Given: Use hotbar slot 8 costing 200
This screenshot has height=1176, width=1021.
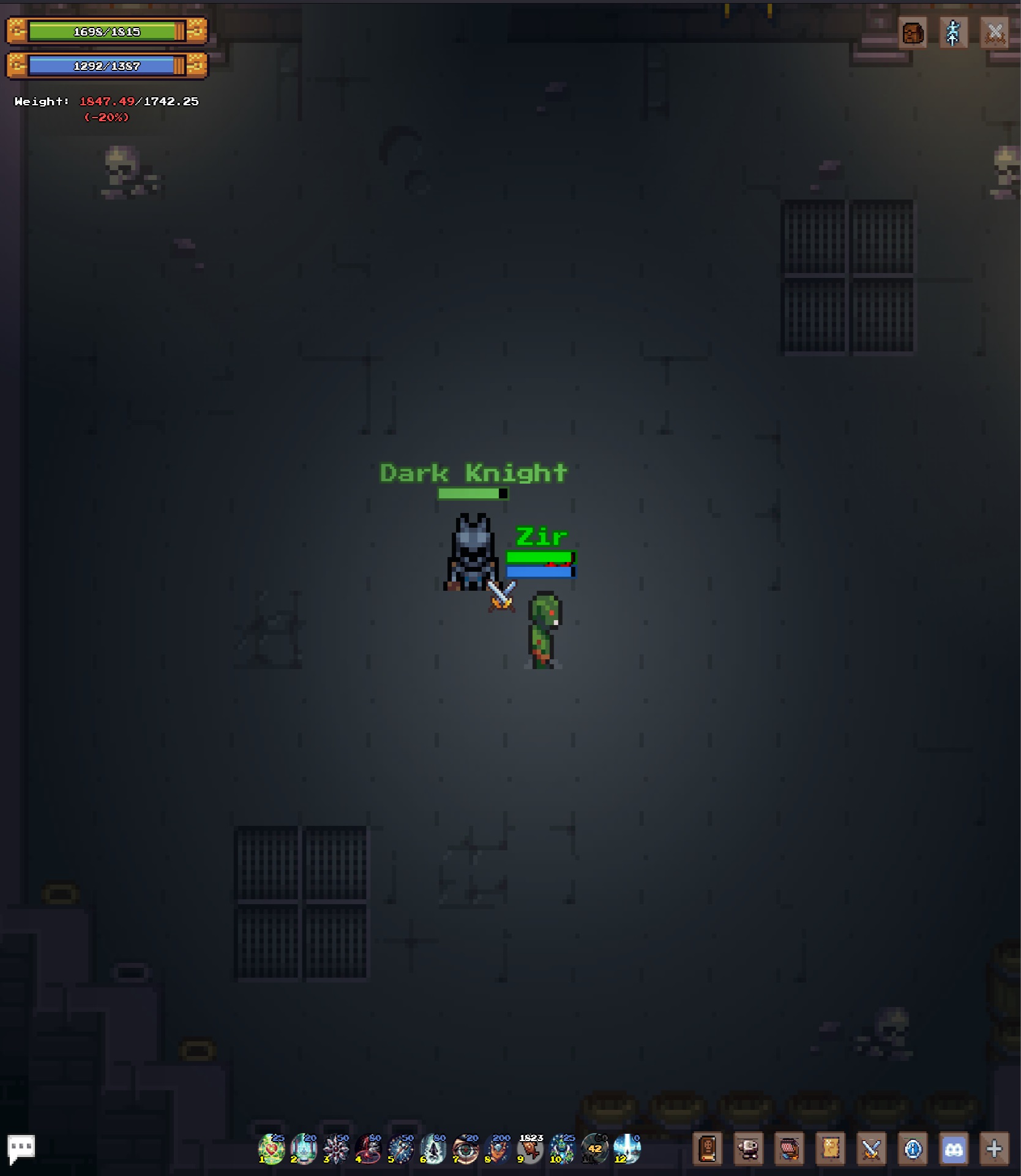Looking at the screenshot, I should pos(498,1149).
